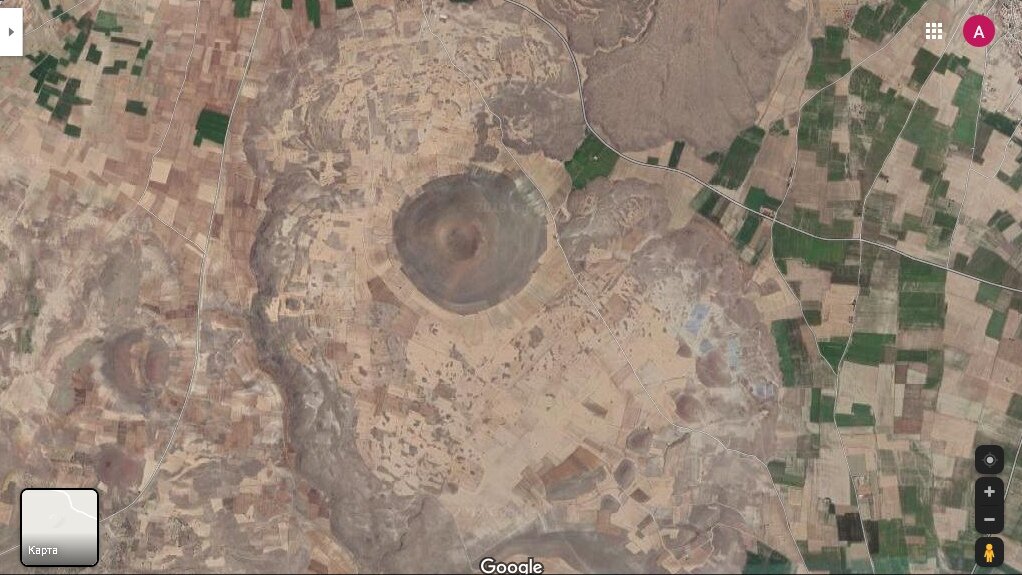This screenshot has width=1022, height=575.
Task: Zoom out with the minus button
Action: [x=989, y=519]
